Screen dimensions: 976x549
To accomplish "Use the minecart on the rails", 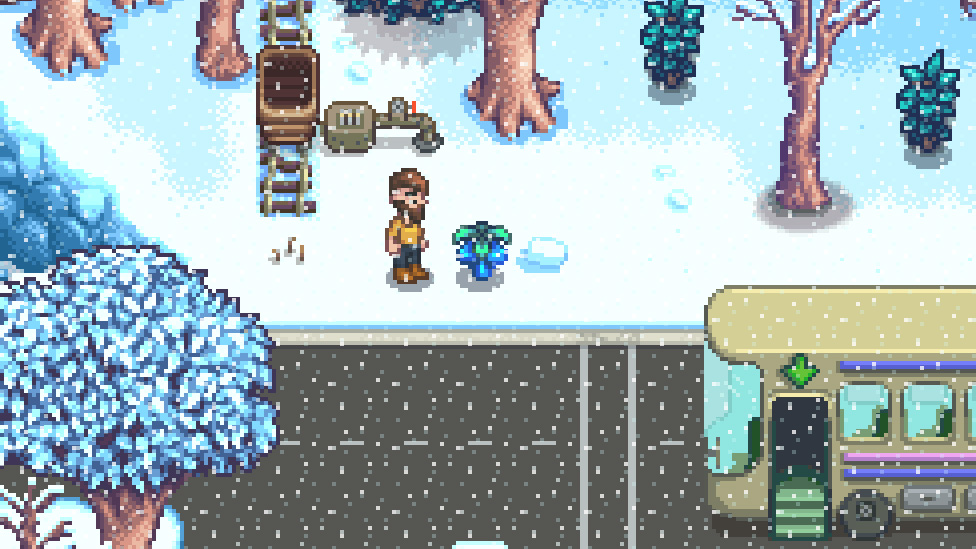I will (x=287, y=95).
